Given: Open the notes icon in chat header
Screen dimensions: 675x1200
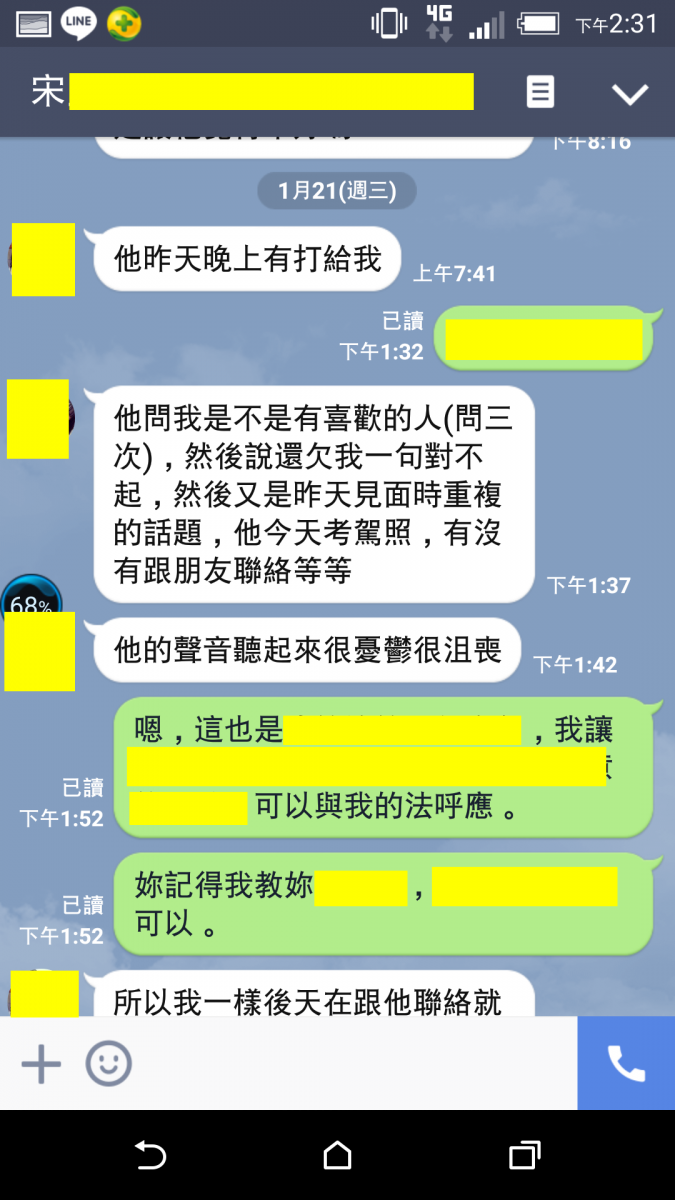Looking at the screenshot, I should point(540,93).
